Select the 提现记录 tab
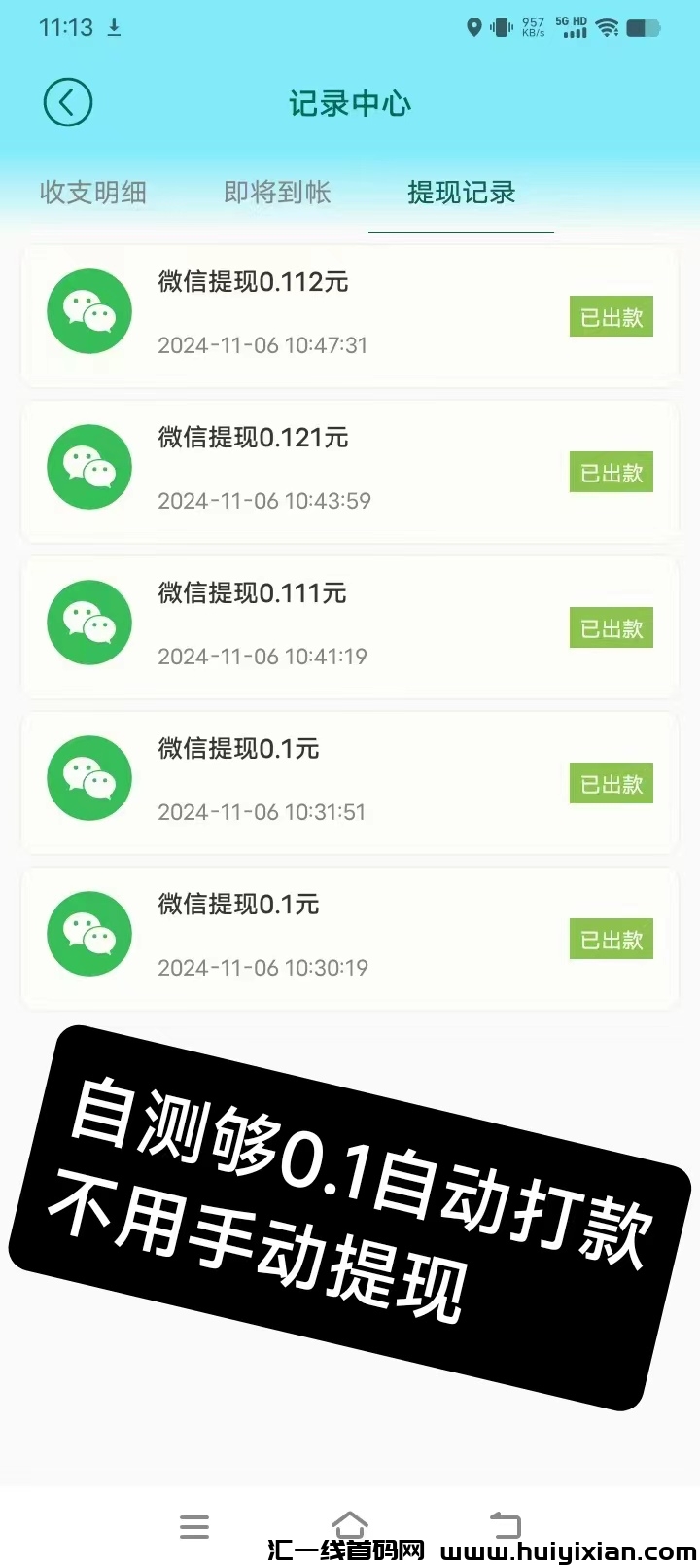This screenshot has height=1568, width=700. point(461,194)
